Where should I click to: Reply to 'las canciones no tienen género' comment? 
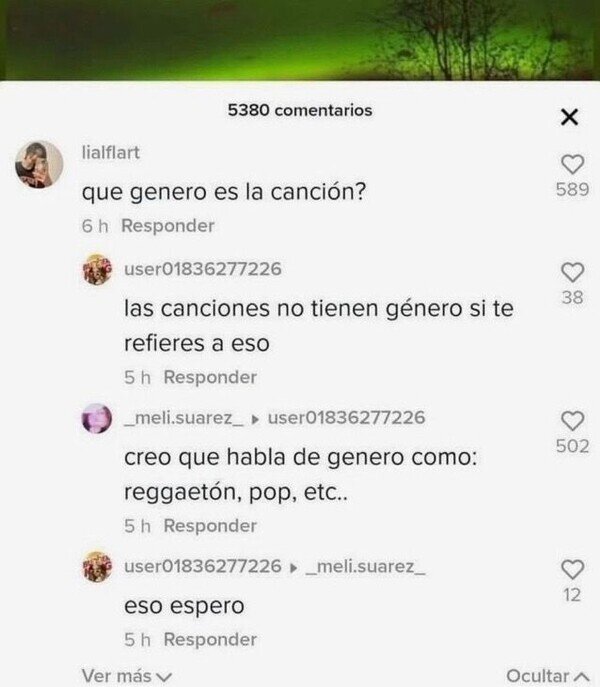(210, 377)
